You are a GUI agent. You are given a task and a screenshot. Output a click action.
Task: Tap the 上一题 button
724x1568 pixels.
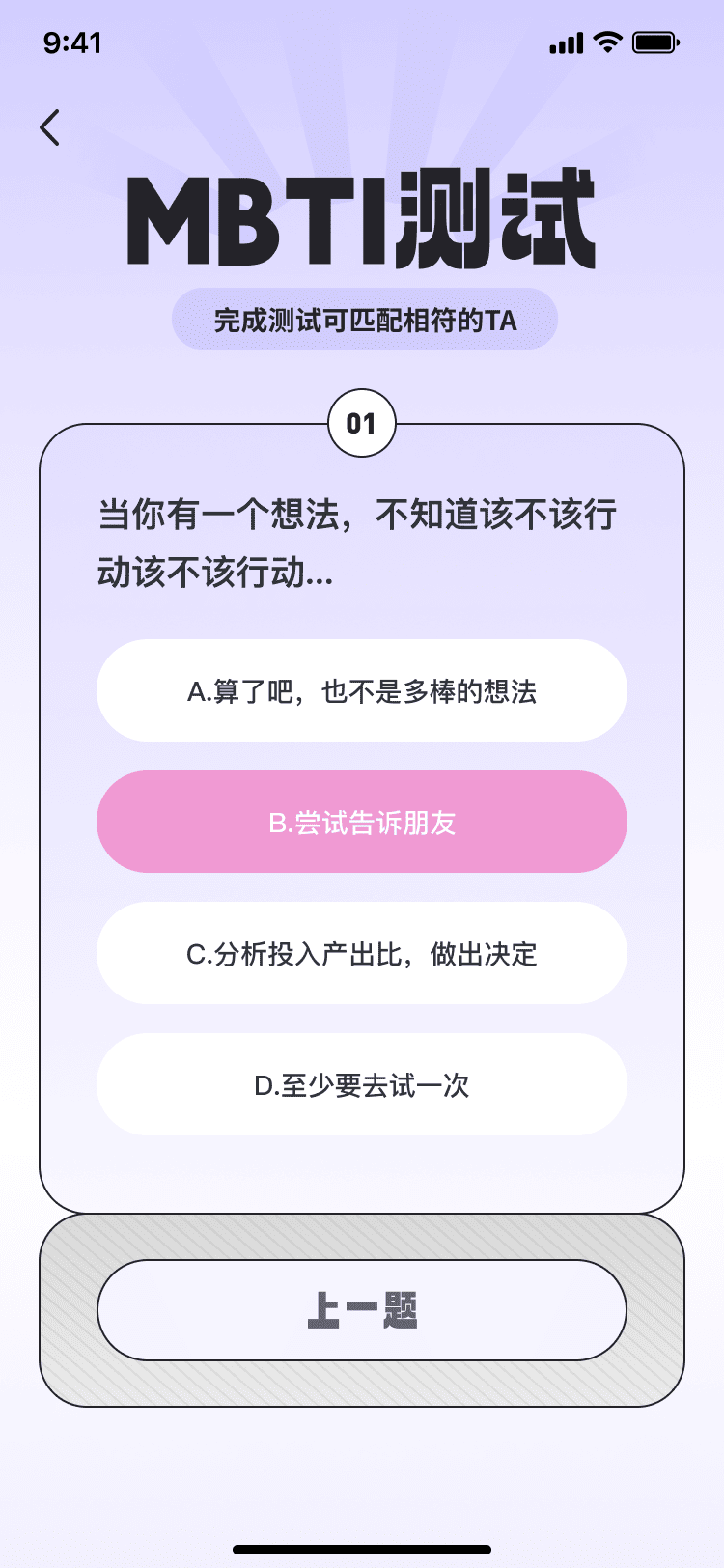coord(361,1310)
